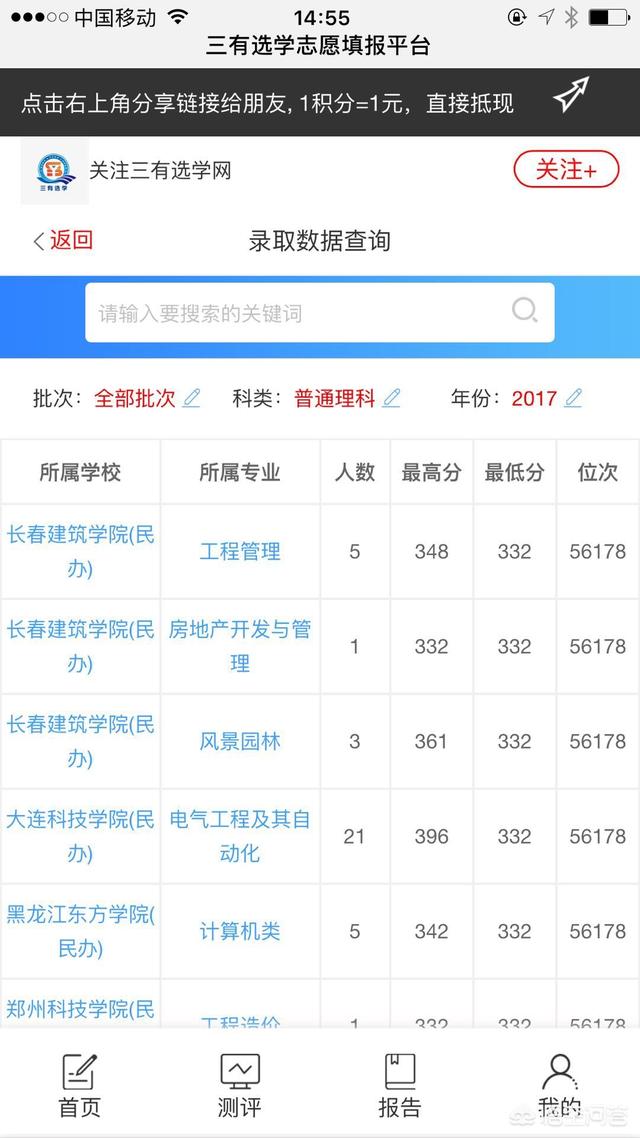Open 大连科技学院(民办) school link
Screen dimensions: 640x1138
[x=81, y=836]
